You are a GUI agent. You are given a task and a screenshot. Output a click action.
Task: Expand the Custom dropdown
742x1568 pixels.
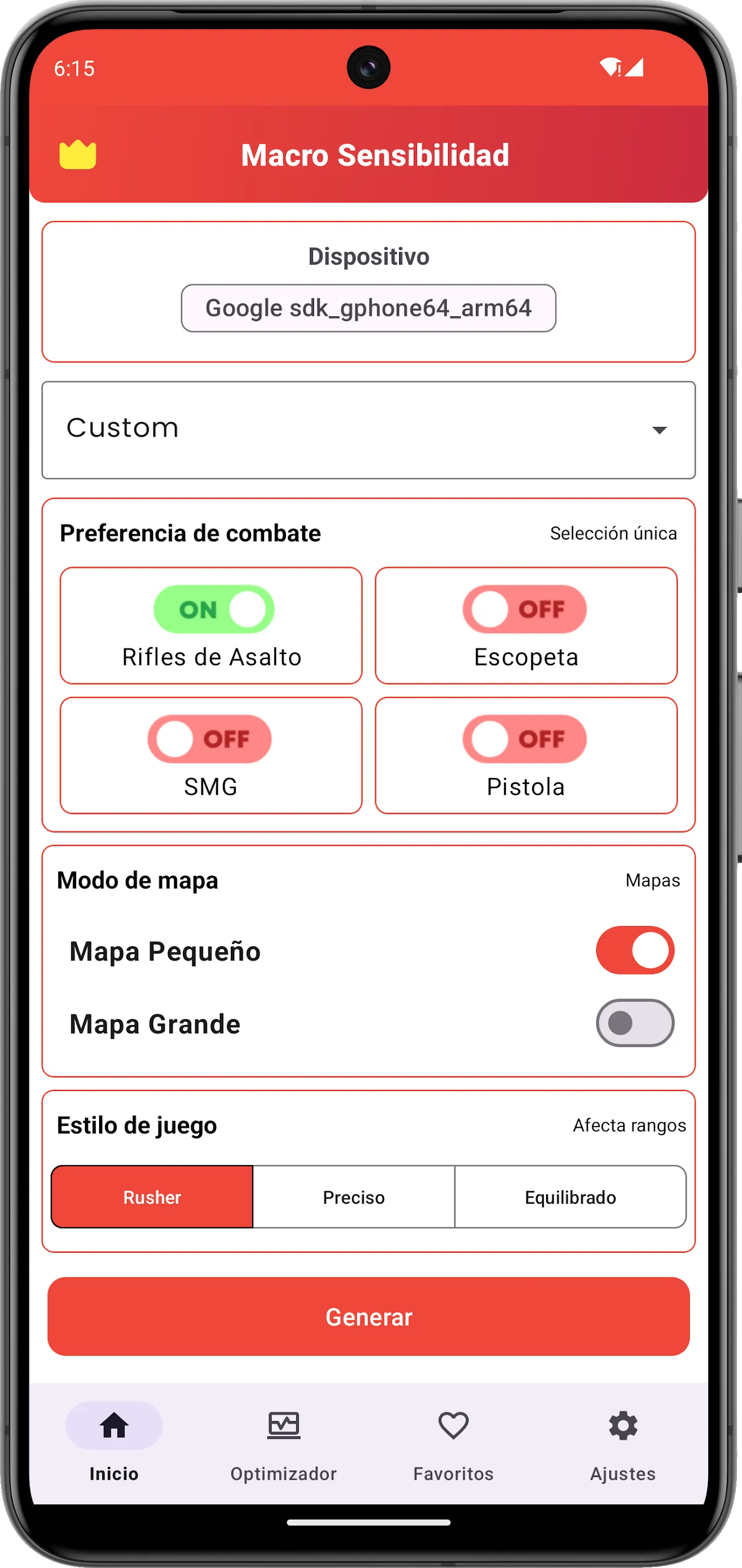click(368, 430)
